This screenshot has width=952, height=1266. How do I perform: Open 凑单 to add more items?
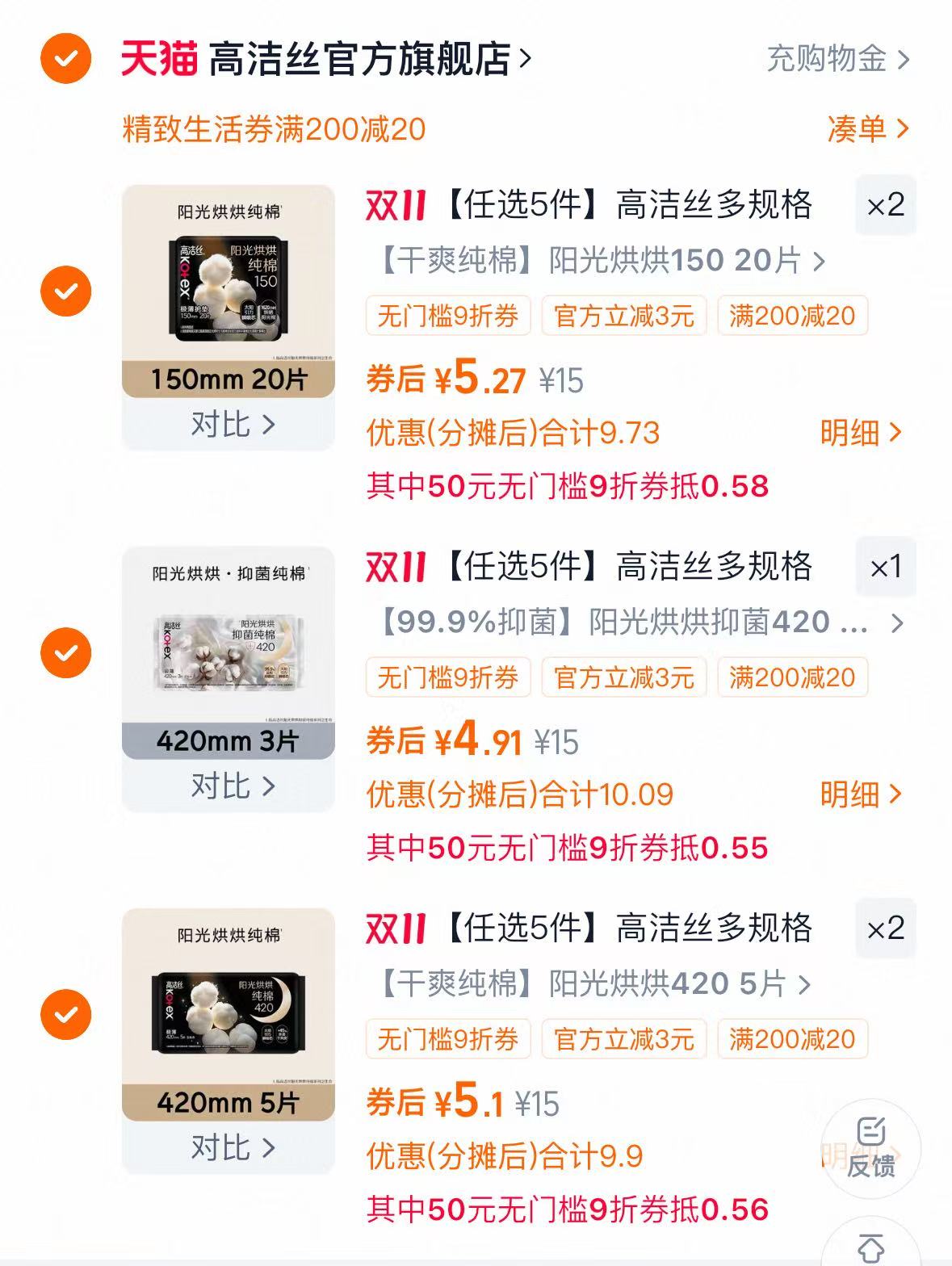(860, 129)
